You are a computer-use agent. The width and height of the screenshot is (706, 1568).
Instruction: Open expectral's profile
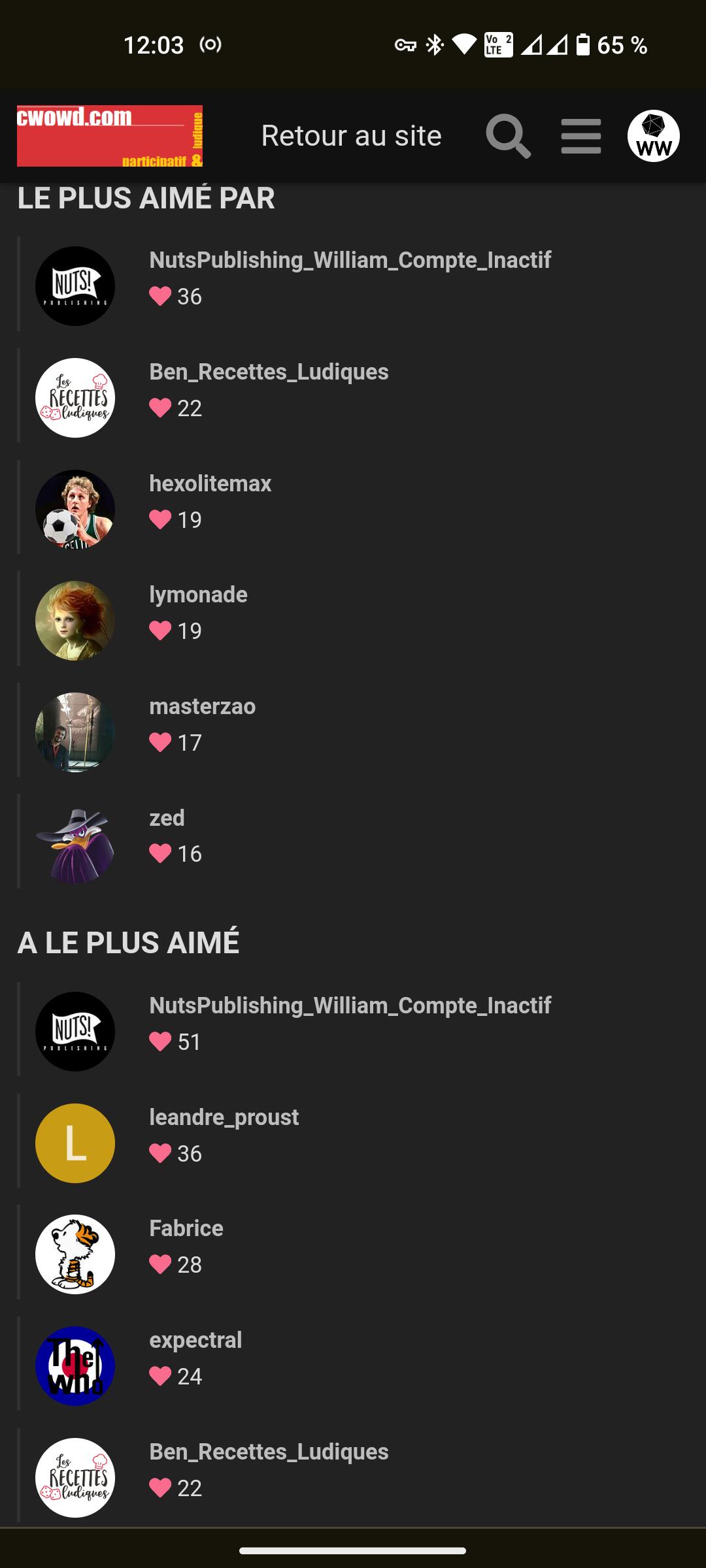tap(195, 1340)
